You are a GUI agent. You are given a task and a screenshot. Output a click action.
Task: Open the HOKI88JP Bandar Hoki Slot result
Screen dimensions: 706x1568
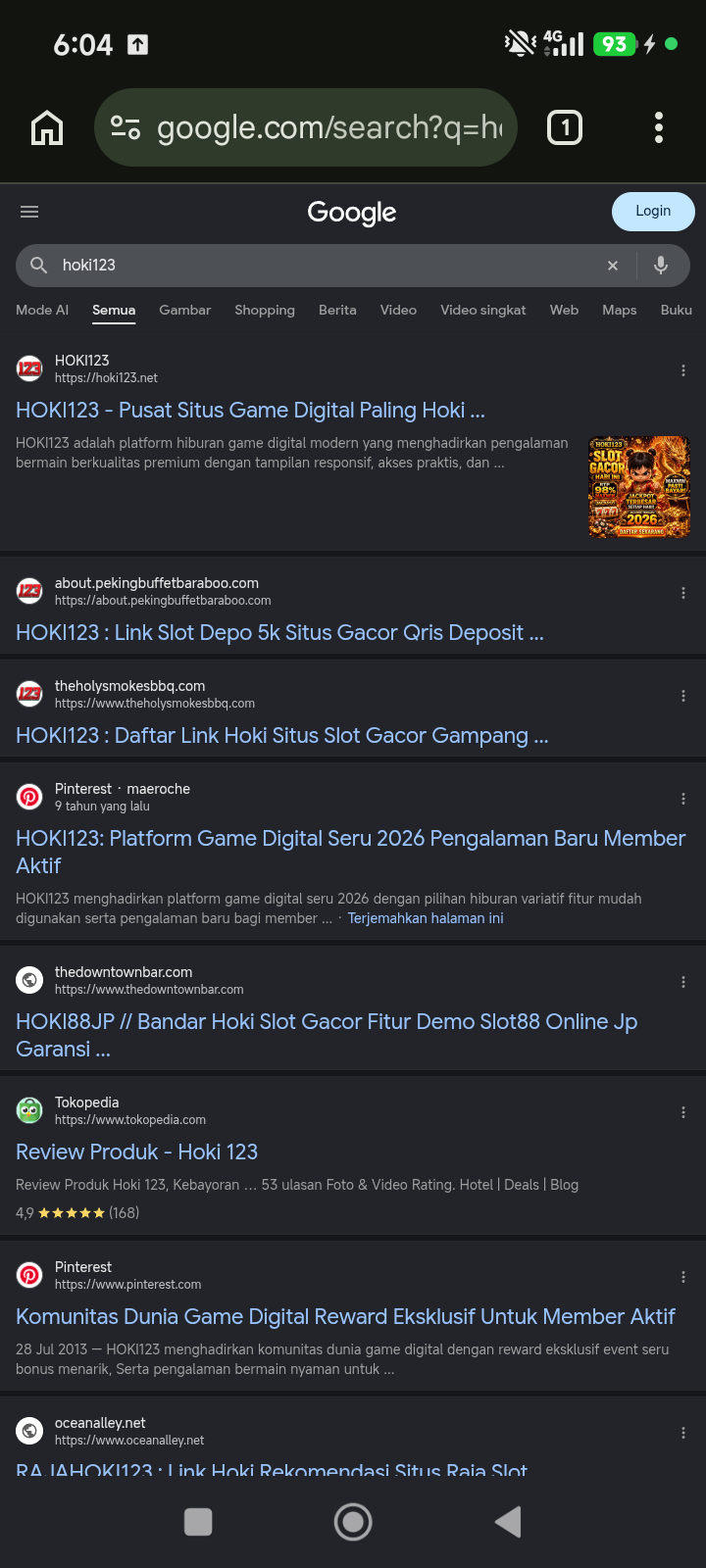pos(327,1035)
